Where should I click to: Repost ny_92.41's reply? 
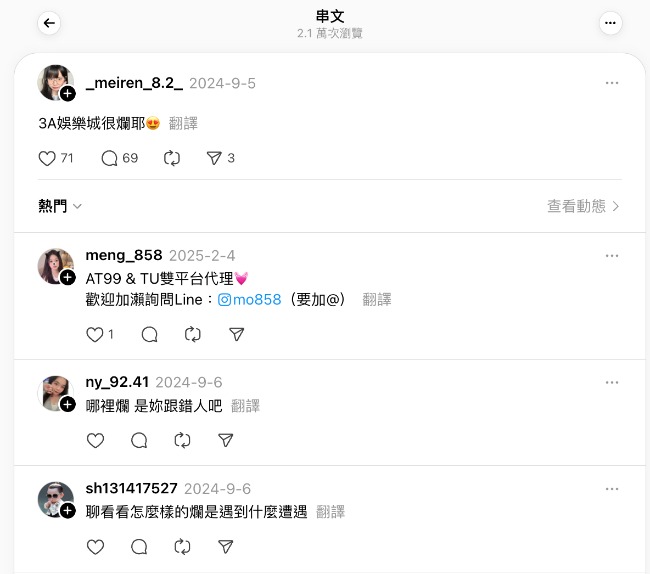pyautogui.click(x=182, y=440)
